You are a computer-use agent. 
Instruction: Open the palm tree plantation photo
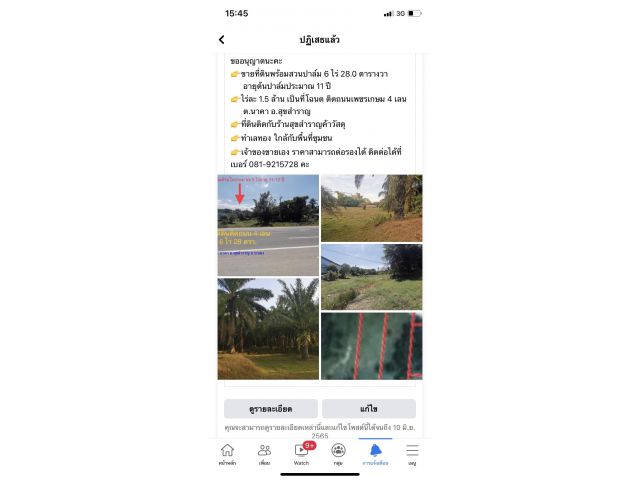[x=268, y=329]
